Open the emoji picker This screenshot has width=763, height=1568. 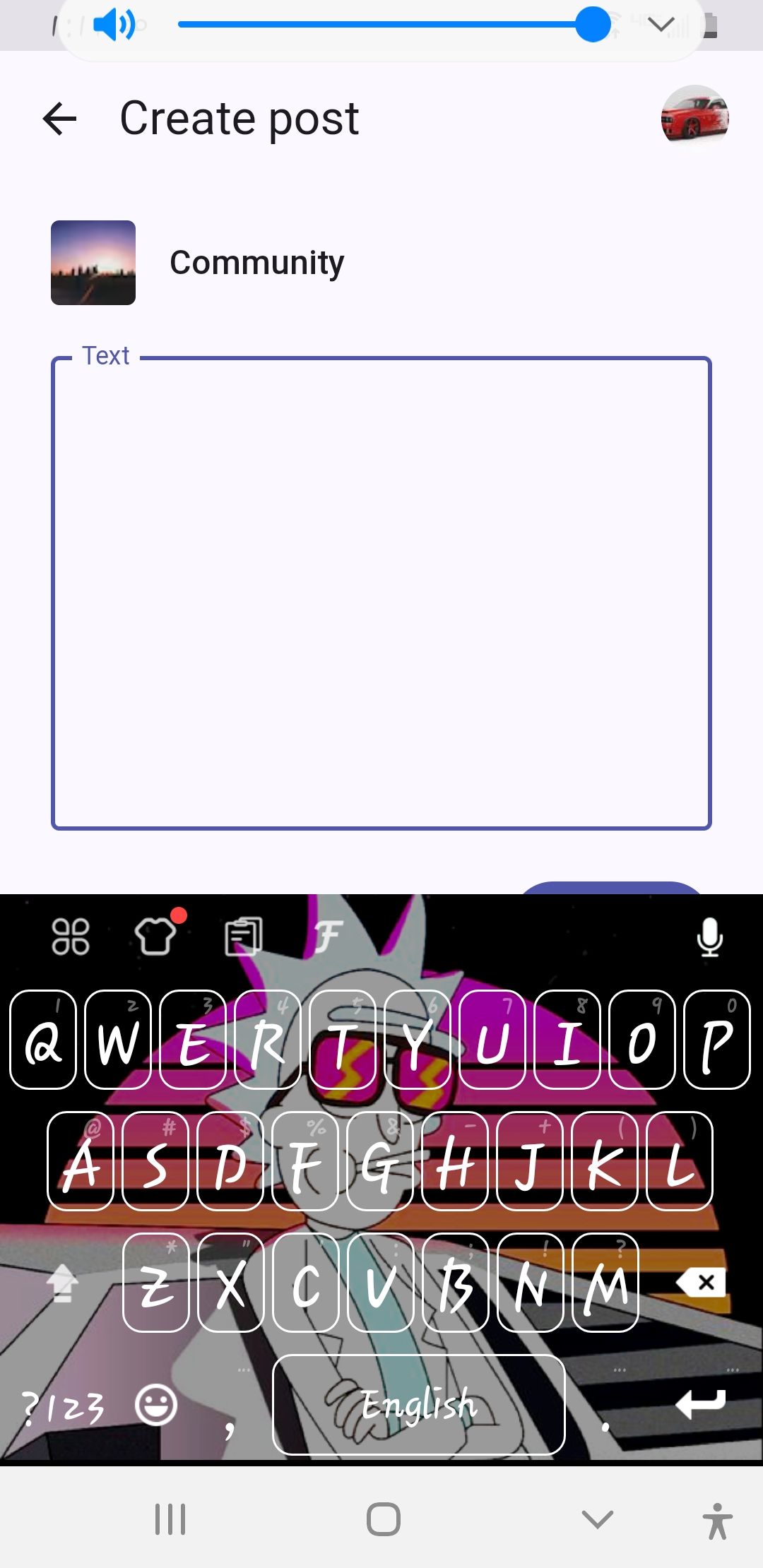(156, 1405)
